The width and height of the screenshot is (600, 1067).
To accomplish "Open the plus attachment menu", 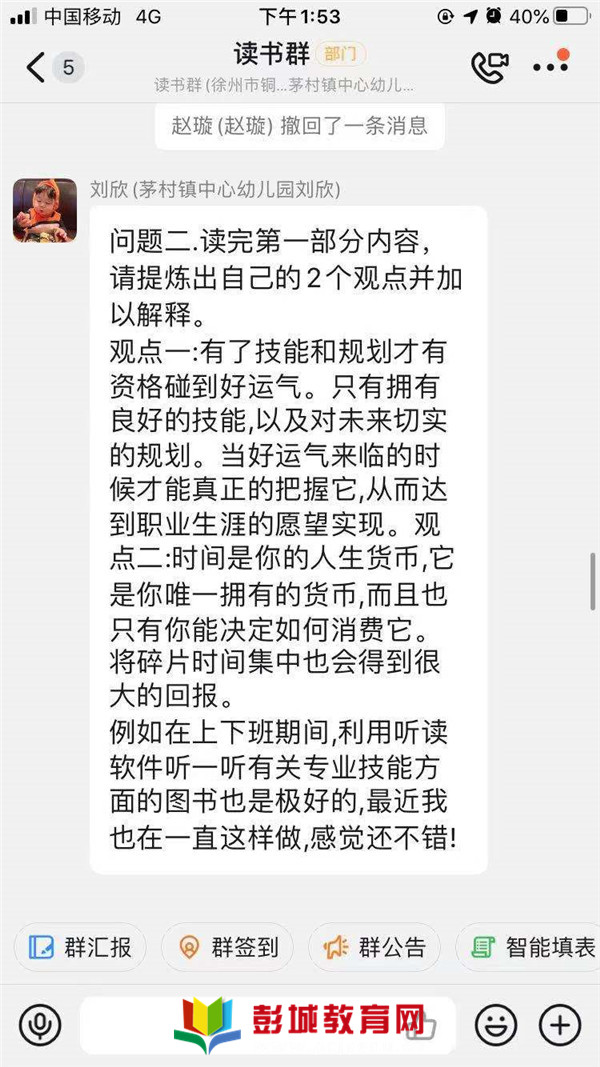I will (560, 1024).
